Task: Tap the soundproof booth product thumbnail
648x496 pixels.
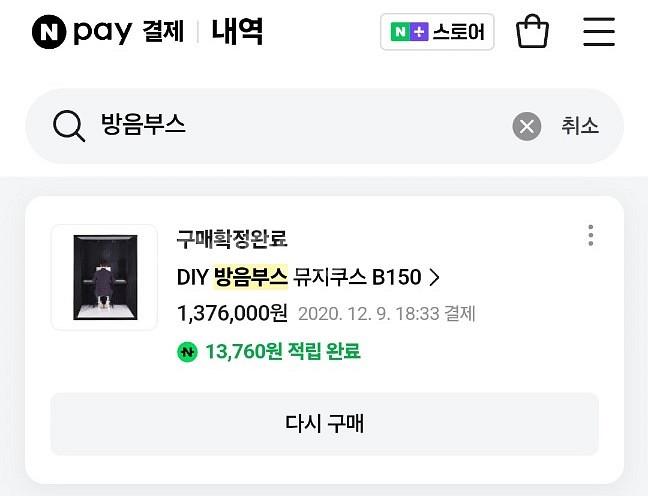Action: [x=104, y=277]
